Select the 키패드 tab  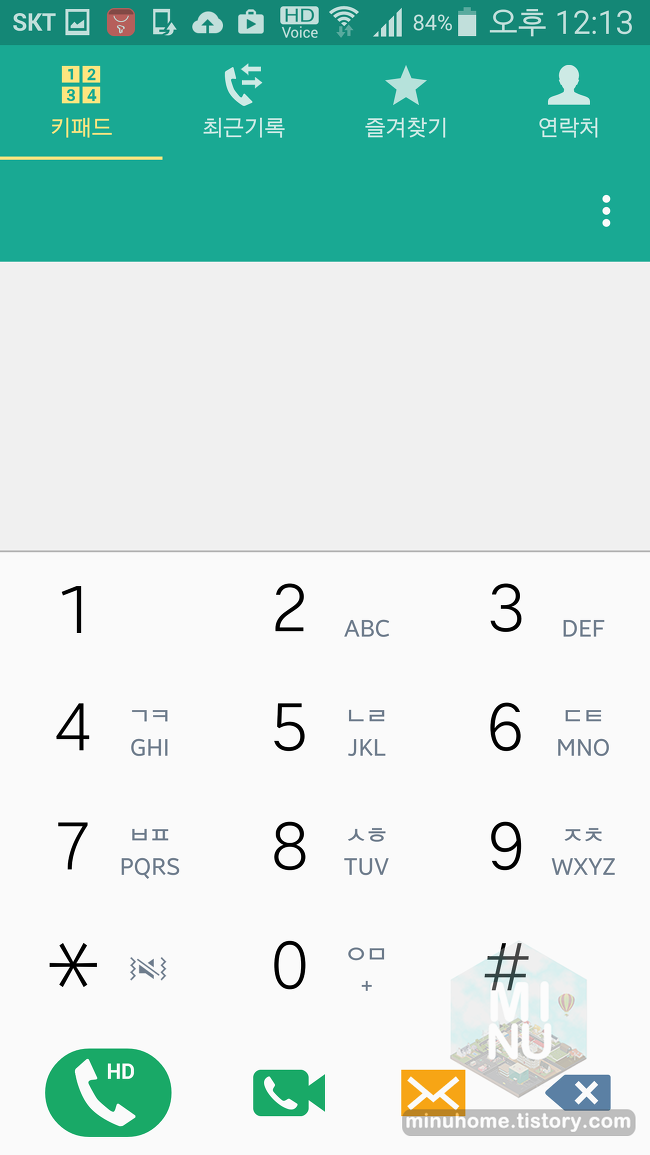point(81,102)
